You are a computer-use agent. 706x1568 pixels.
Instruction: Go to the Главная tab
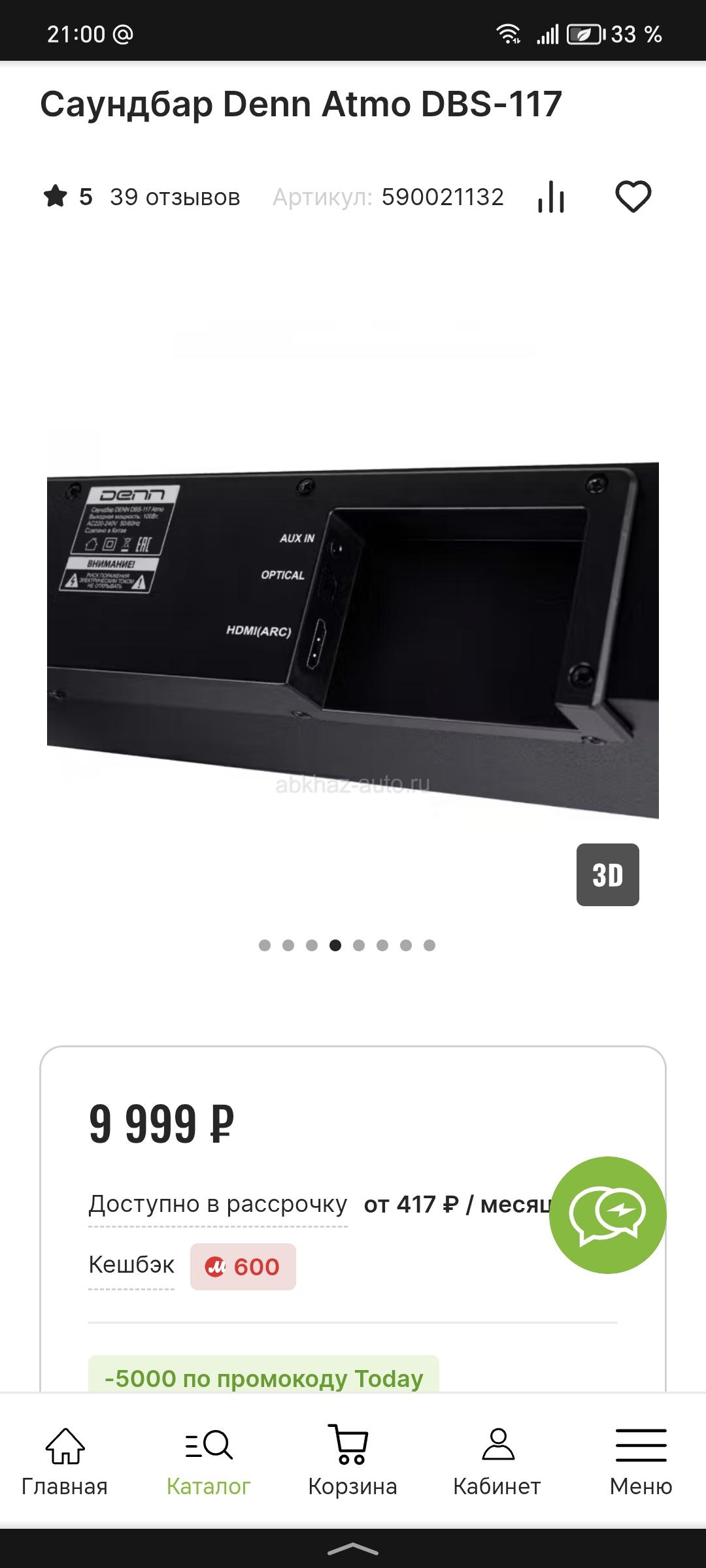pyautogui.click(x=65, y=1463)
